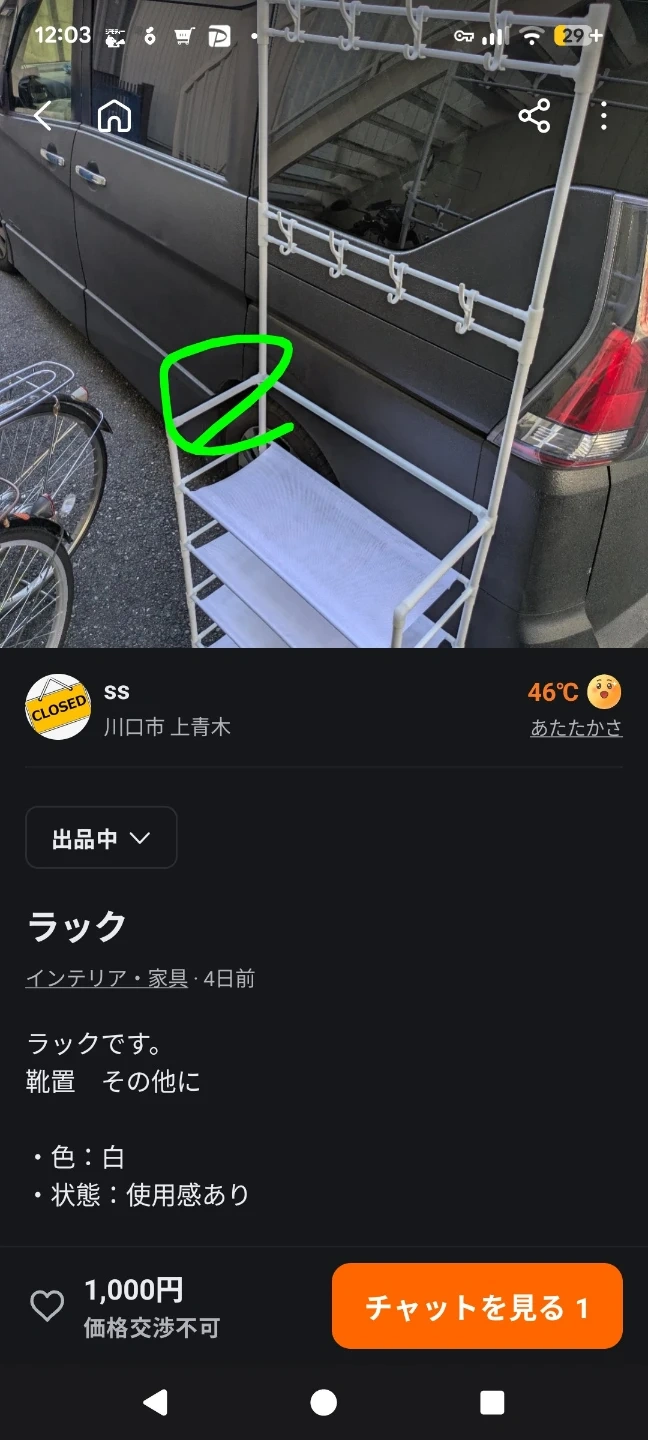Open the あたたかさ temperature link
Viewport: 648px width, 1440px height.
[576, 728]
